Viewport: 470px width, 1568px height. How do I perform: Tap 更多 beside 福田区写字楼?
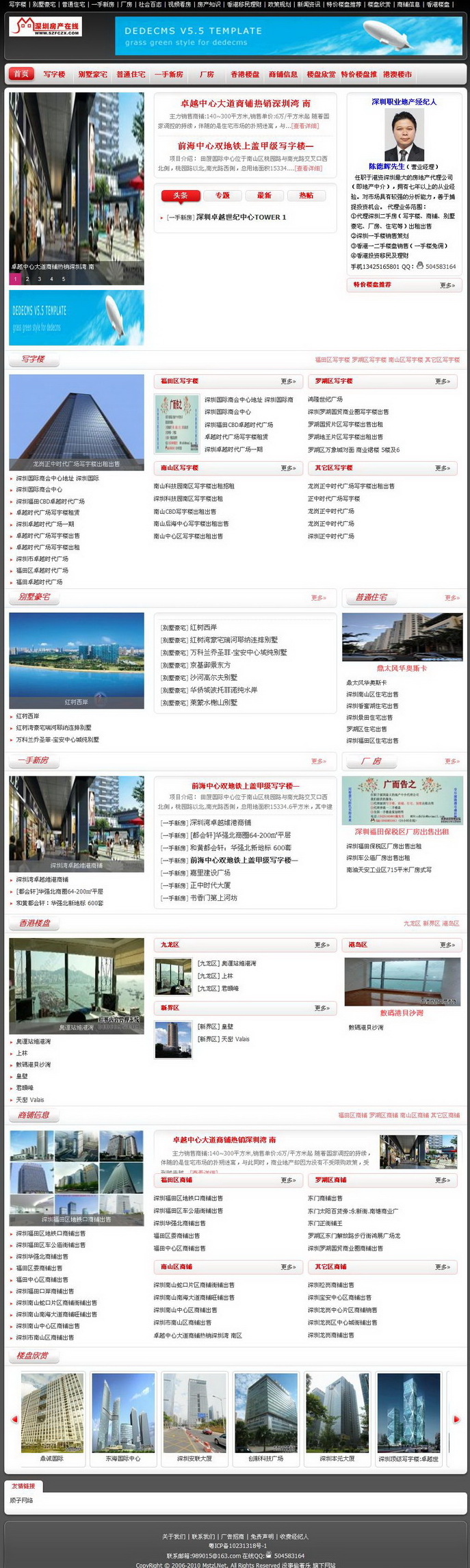pos(288,382)
